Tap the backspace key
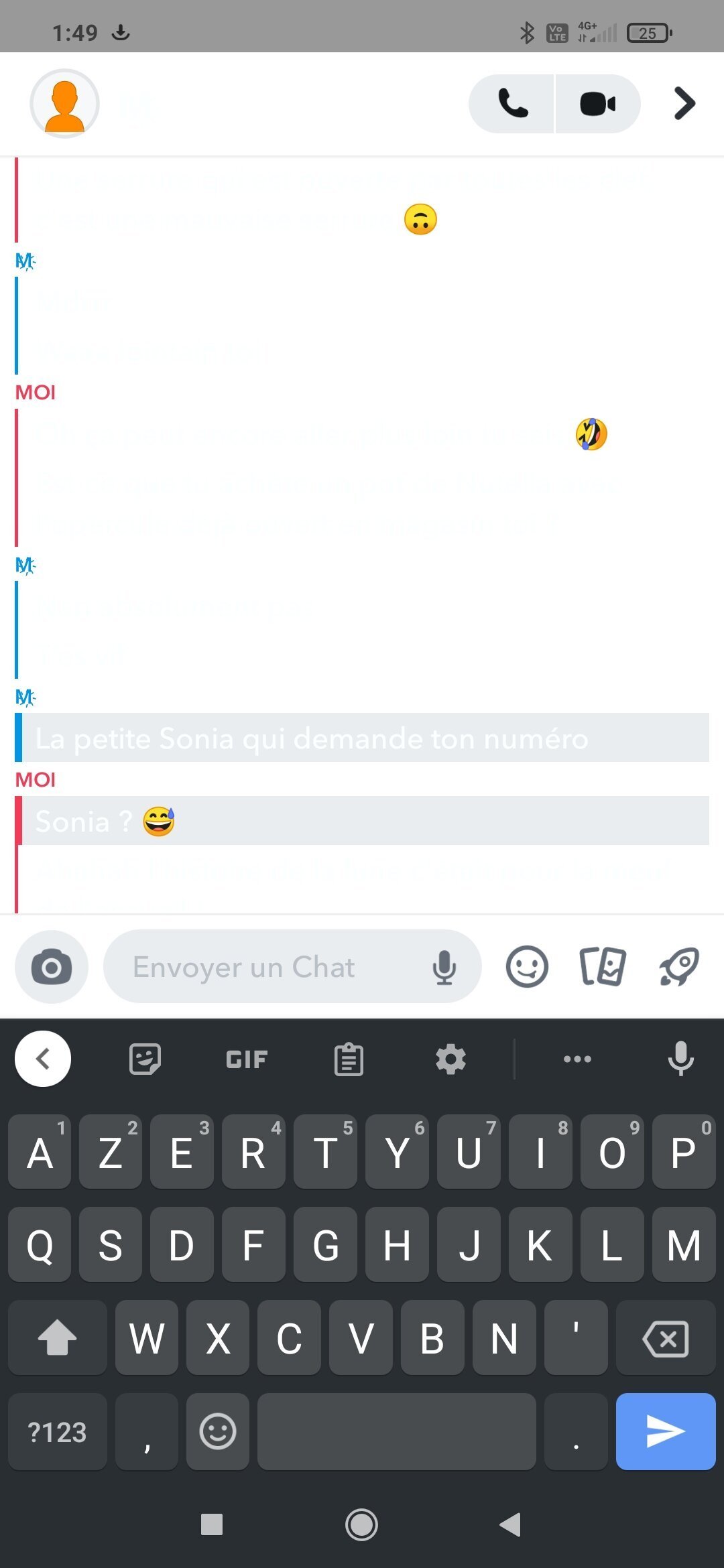This screenshot has height=1568, width=724. point(666,1338)
